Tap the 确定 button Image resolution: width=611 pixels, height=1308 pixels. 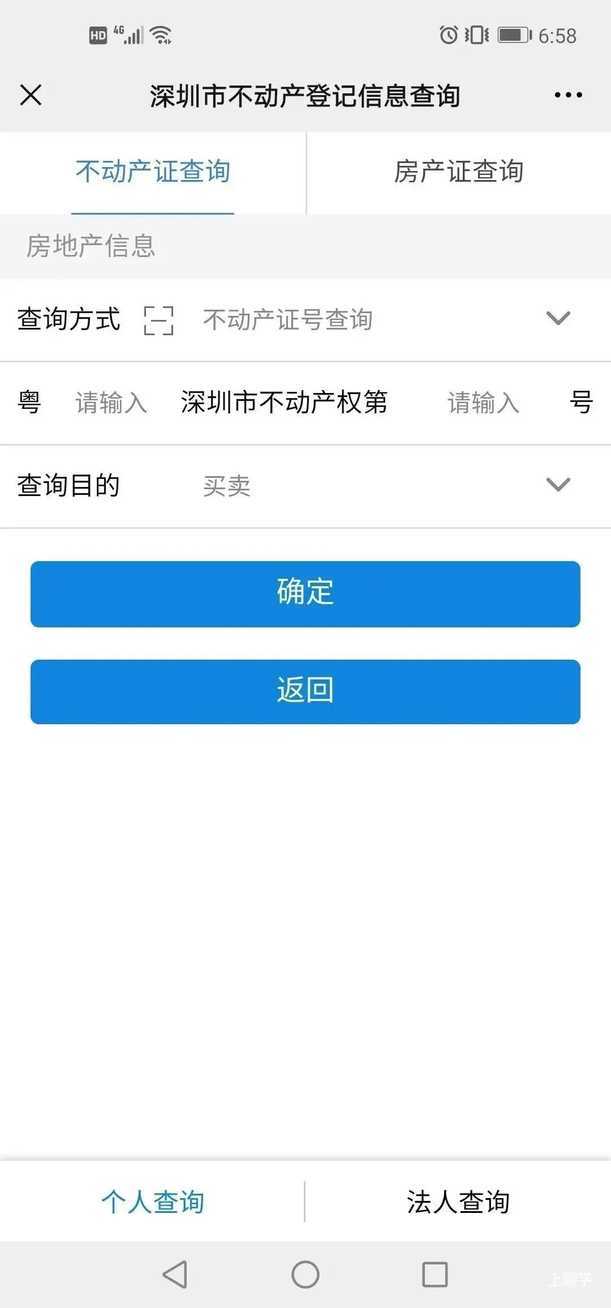pos(305,593)
